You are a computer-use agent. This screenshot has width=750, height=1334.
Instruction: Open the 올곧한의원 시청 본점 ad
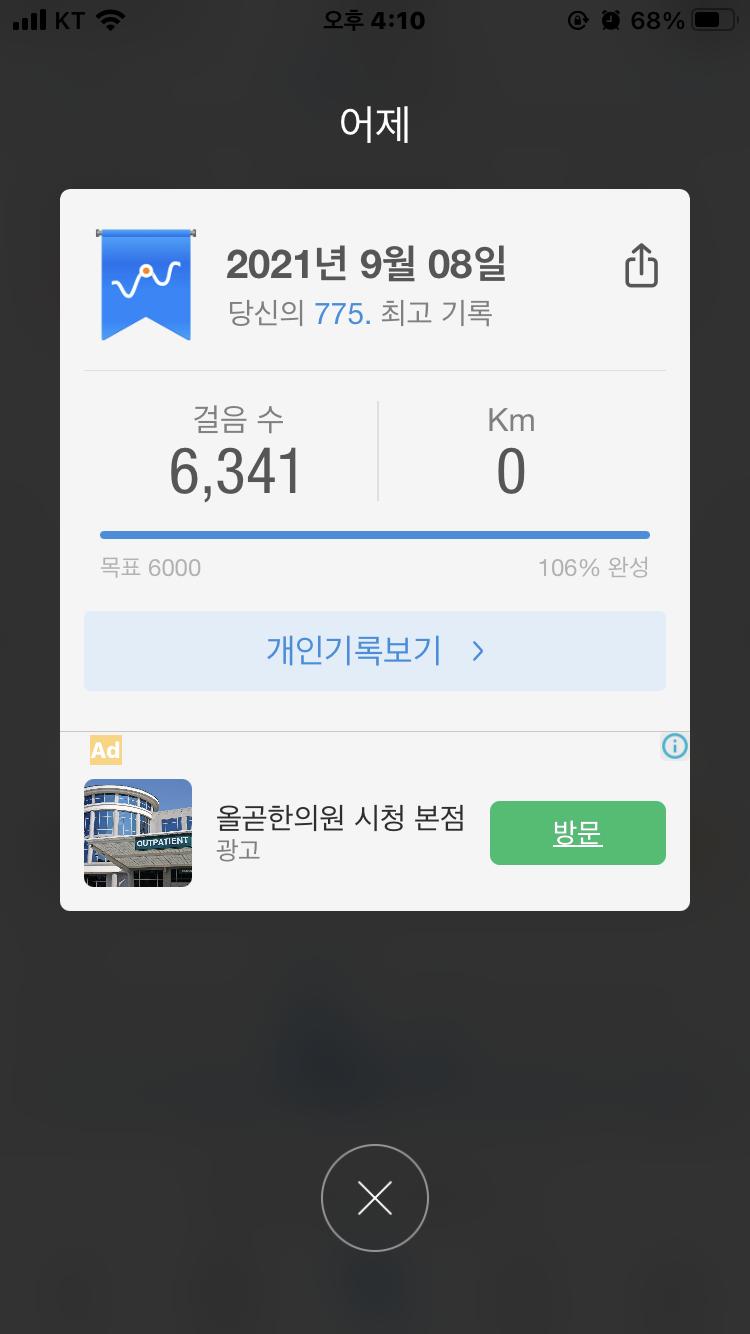[x=340, y=819]
